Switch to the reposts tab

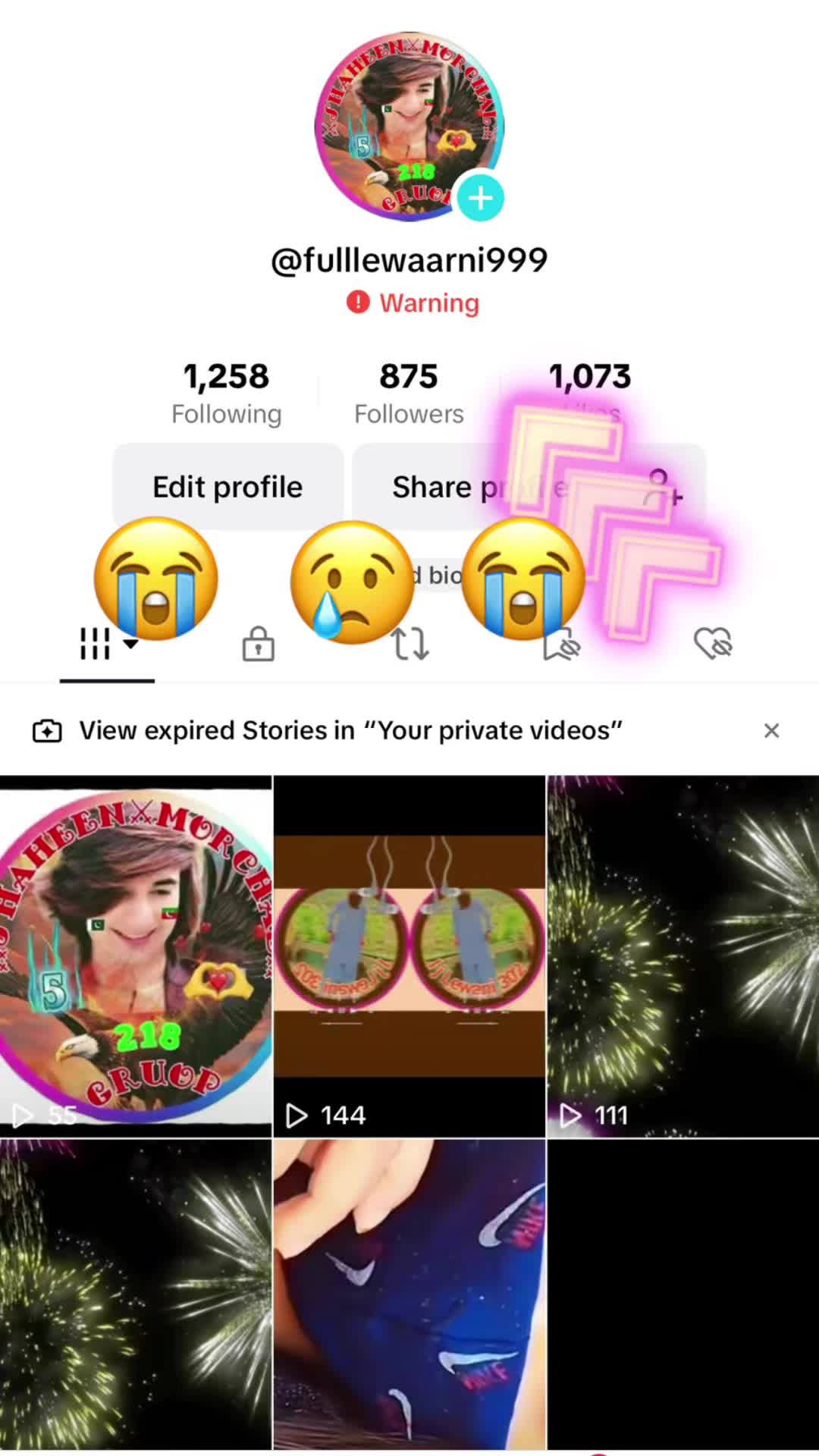tap(410, 644)
